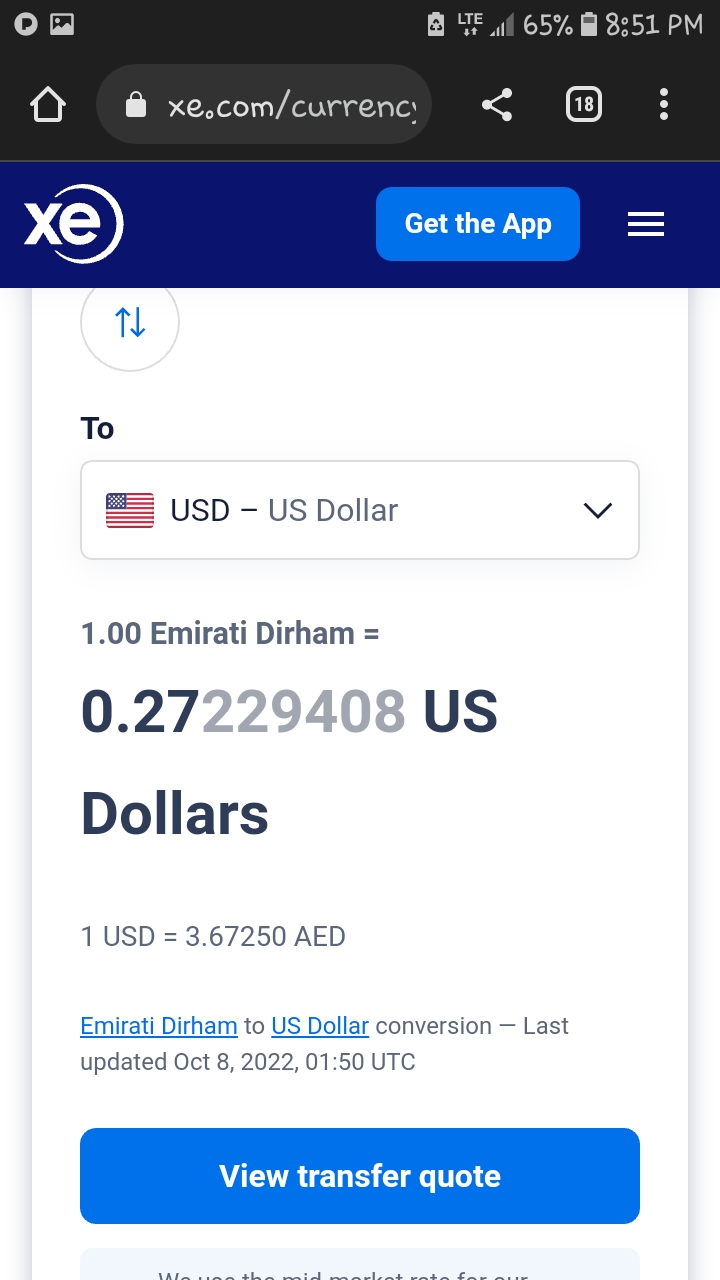The width and height of the screenshot is (720, 1280).
Task: Go to the browser home page
Action: point(48,104)
